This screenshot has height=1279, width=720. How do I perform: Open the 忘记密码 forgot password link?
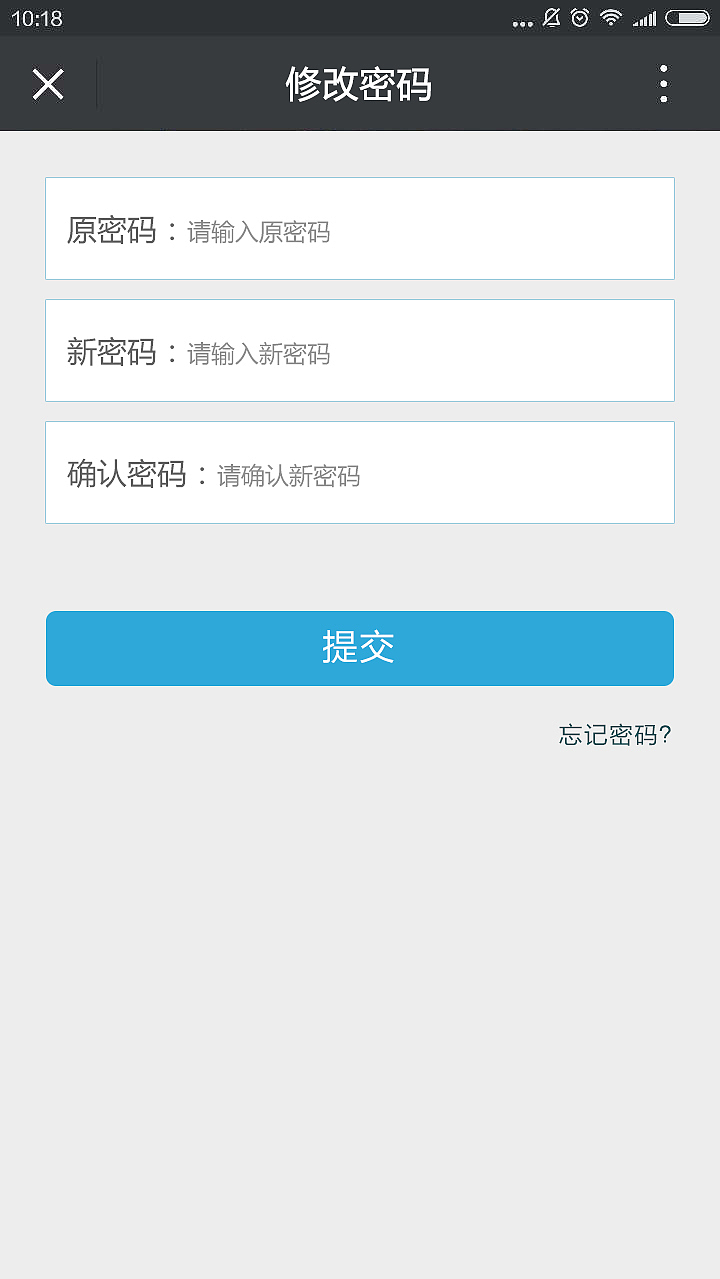tap(614, 735)
